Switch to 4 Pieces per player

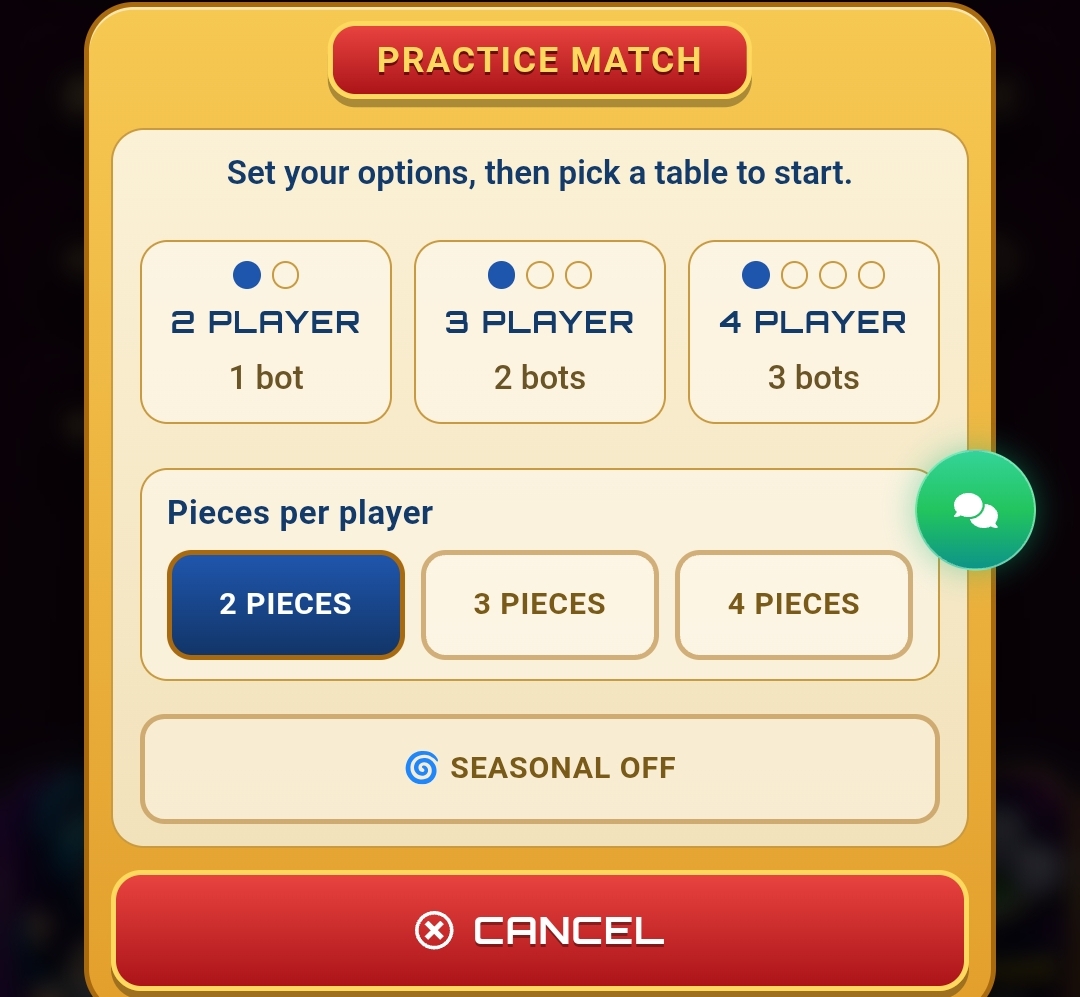793,604
